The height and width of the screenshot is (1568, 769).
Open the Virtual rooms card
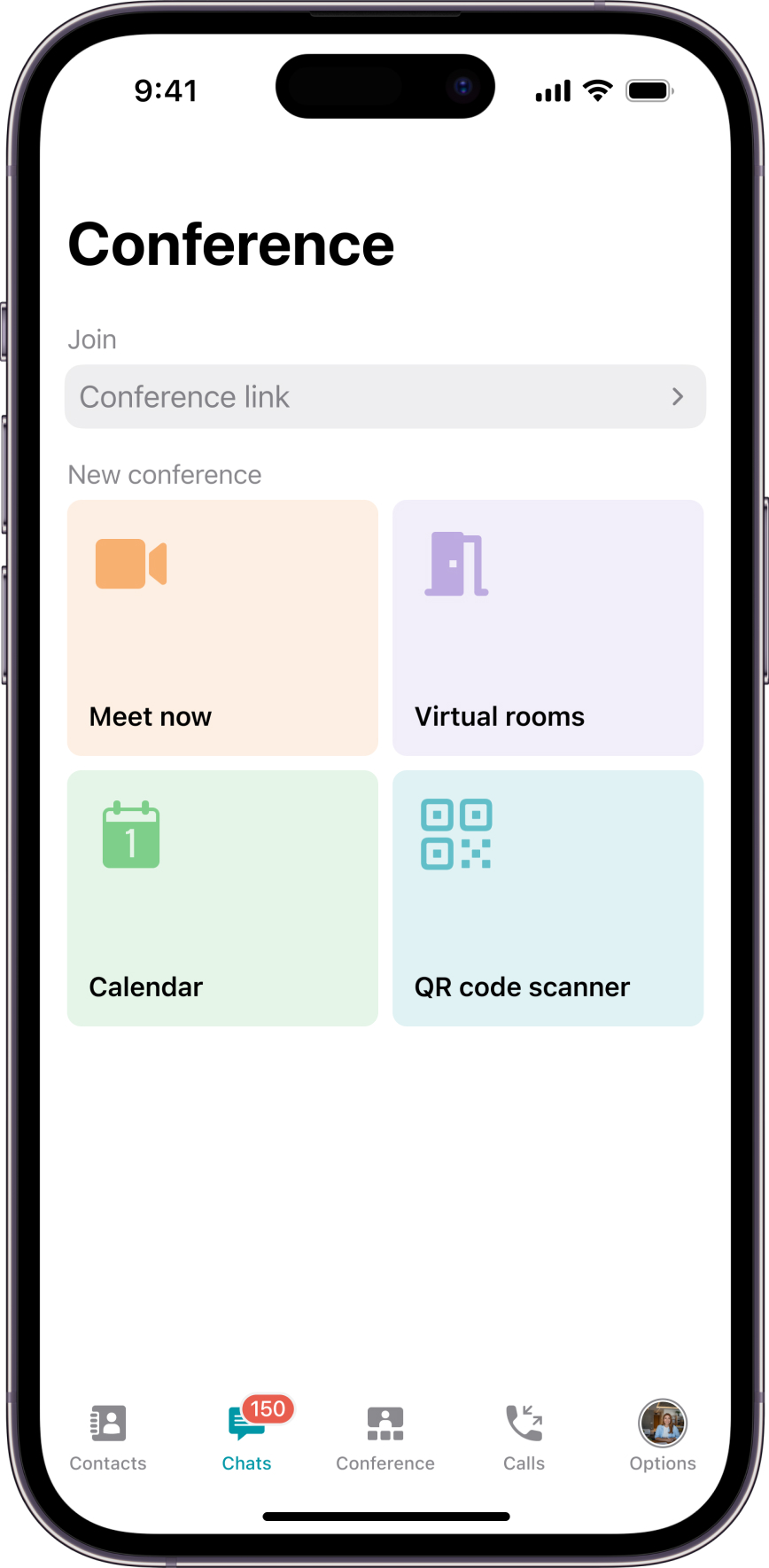pyautogui.click(x=548, y=628)
